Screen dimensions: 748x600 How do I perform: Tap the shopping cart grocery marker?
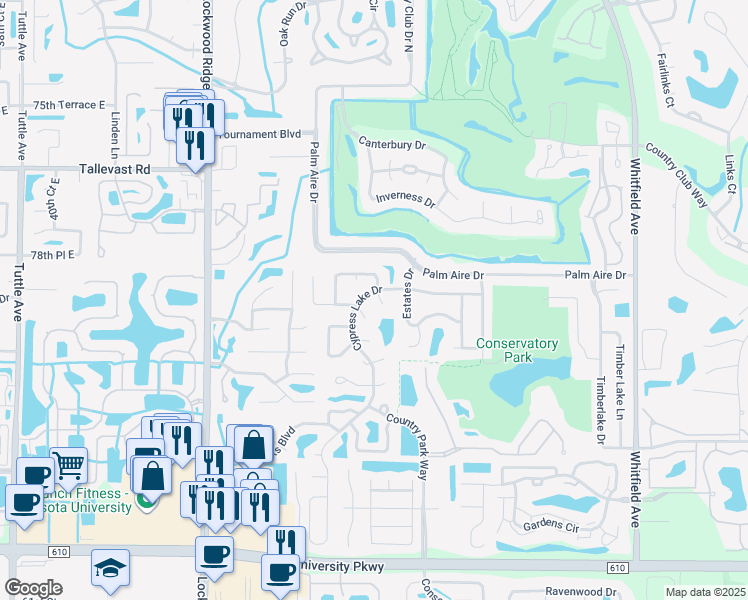[68, 464]
